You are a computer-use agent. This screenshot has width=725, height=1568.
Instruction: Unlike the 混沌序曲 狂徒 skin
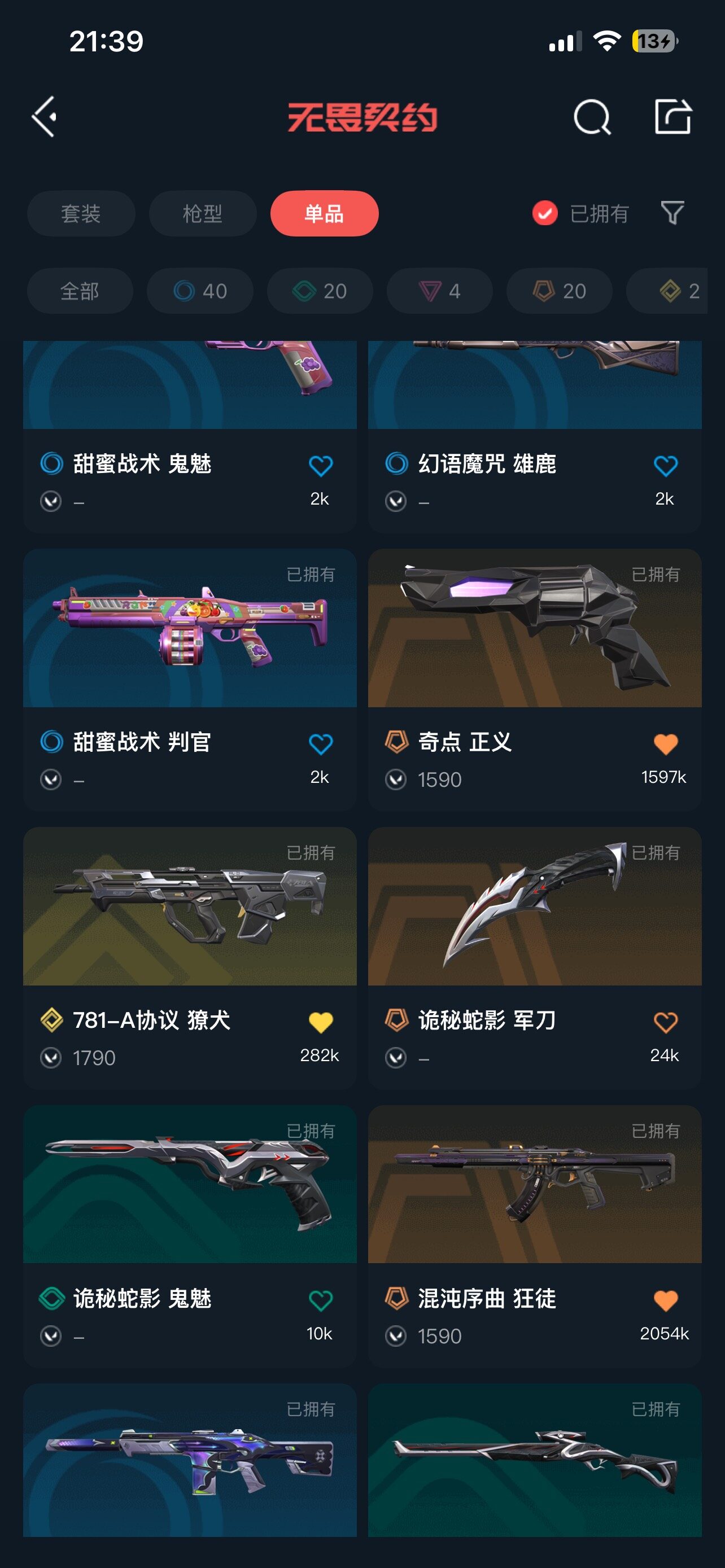click(665, 1301)
